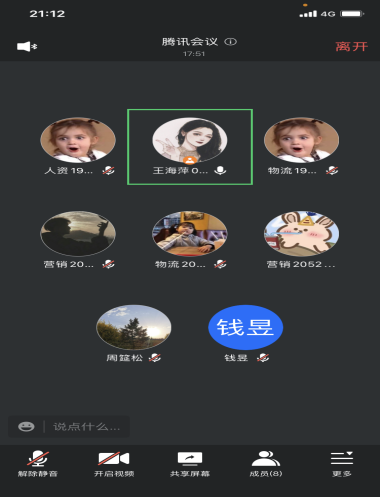Open the 更多 menu
Viewport: 380px width, 497px height.
342,464
